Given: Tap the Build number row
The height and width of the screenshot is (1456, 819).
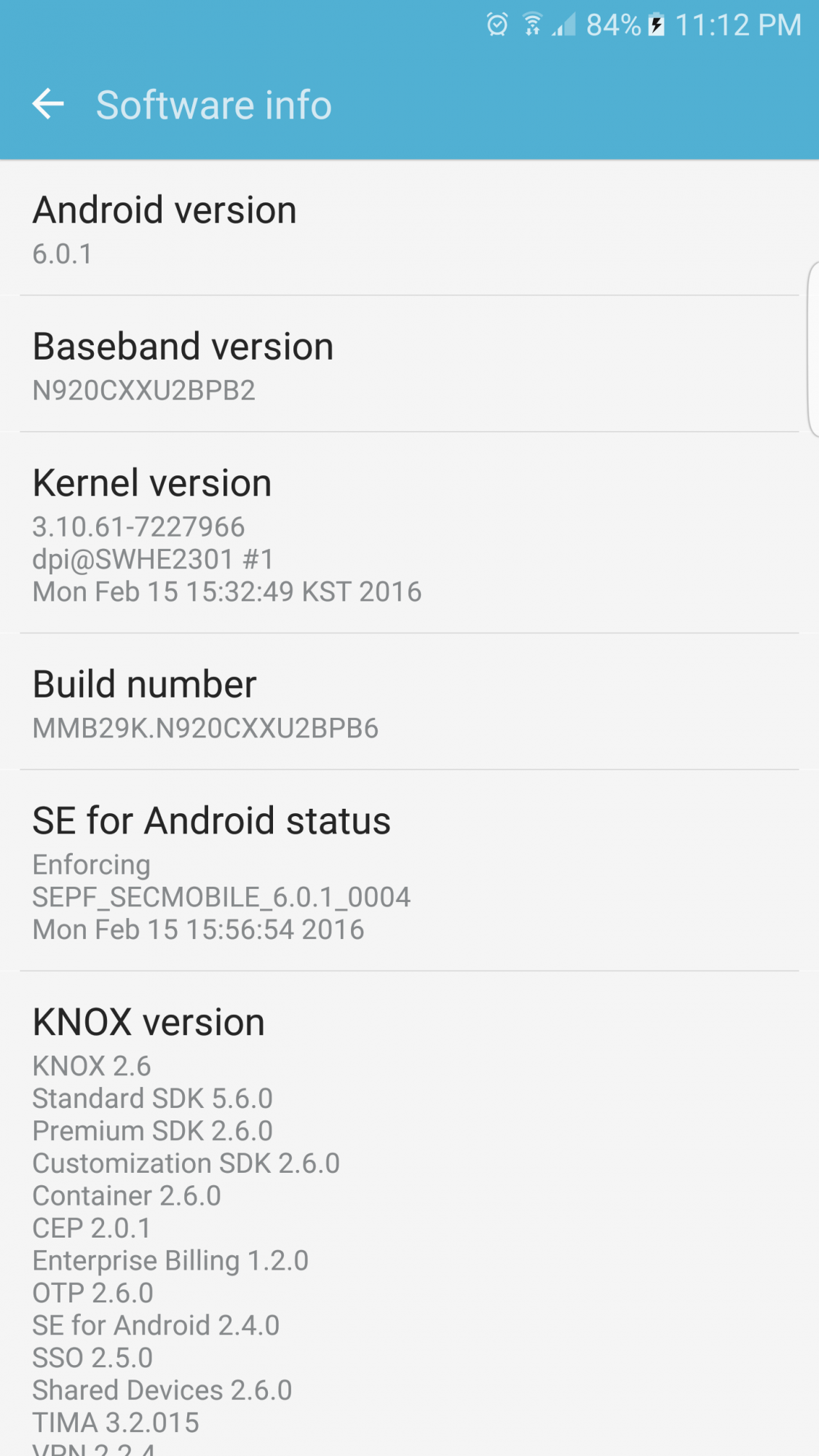Looking at the screenshot, I should tap(408, 703).
